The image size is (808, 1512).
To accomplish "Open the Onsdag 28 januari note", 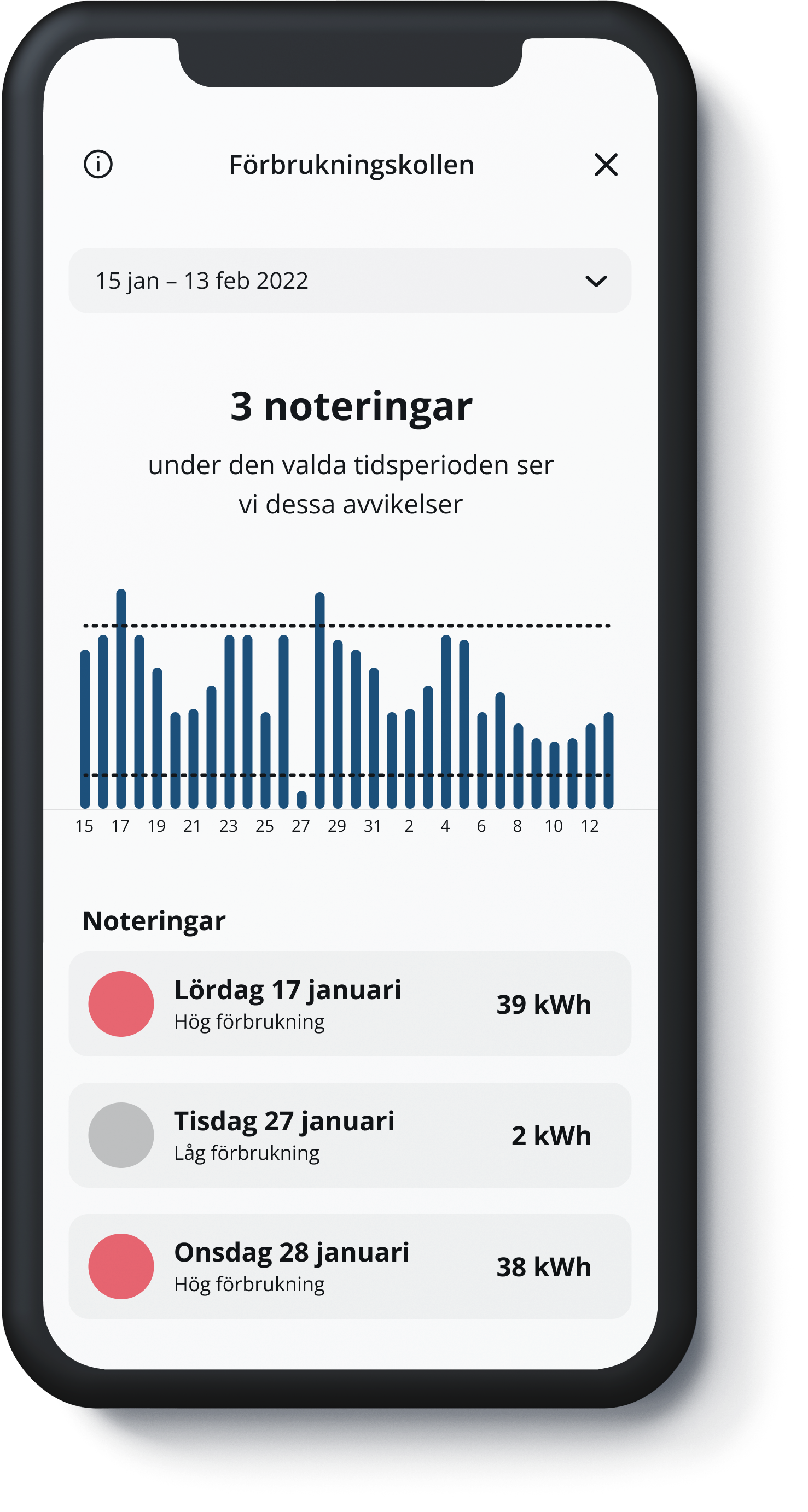I will coord(350,1266).
